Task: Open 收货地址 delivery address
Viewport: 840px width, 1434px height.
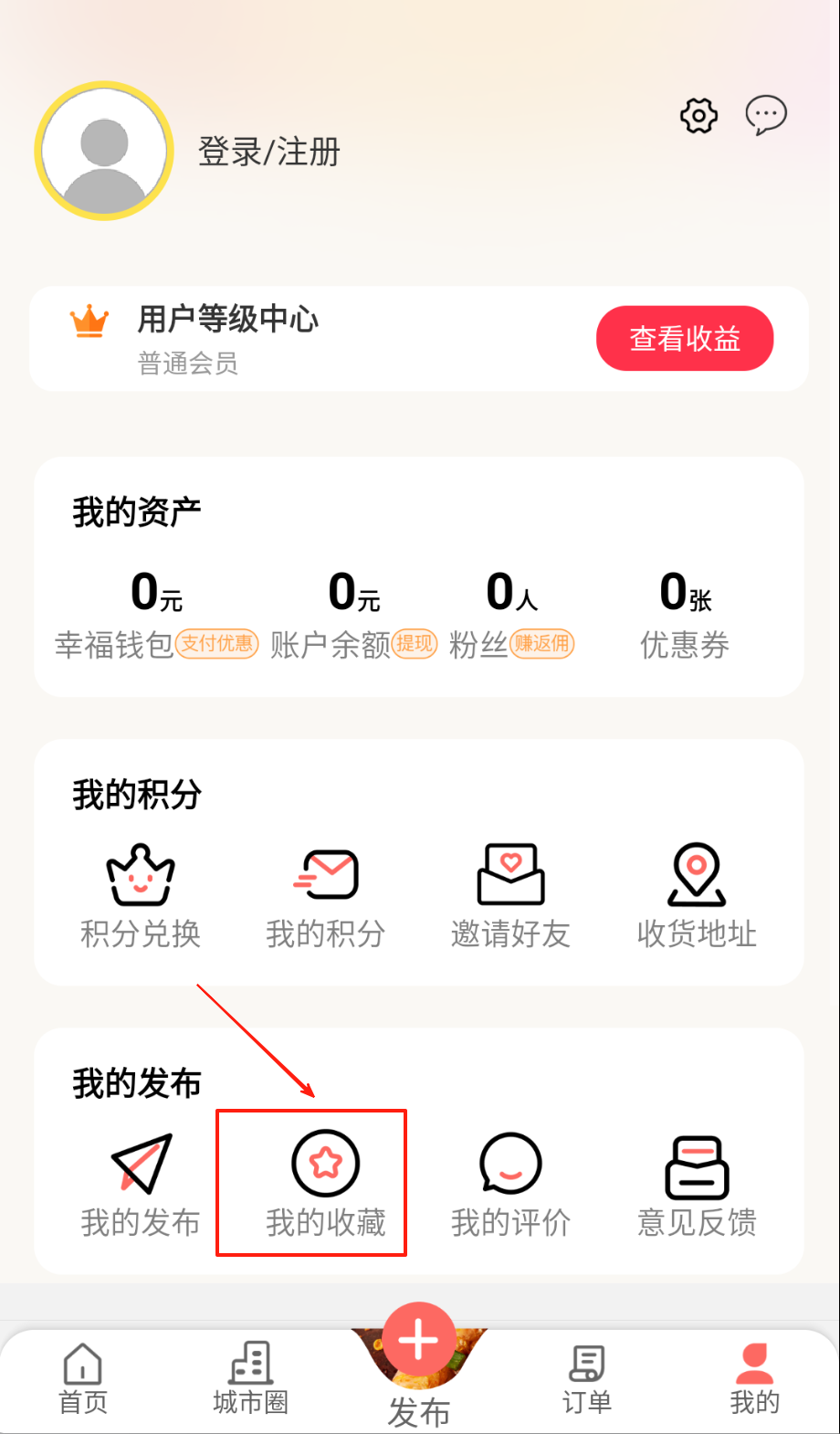Action: tap(697, 897)
